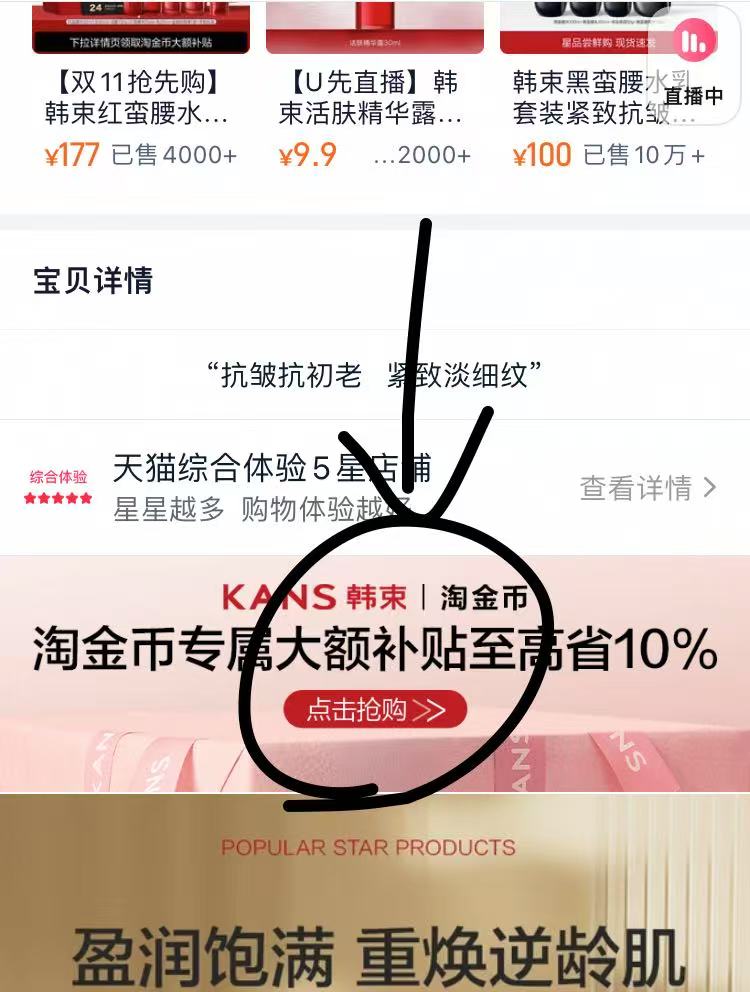Open the 韩束红蛮腰水 product priced ¥177
The image size is (750, 992).
click(x=137, y=100)
